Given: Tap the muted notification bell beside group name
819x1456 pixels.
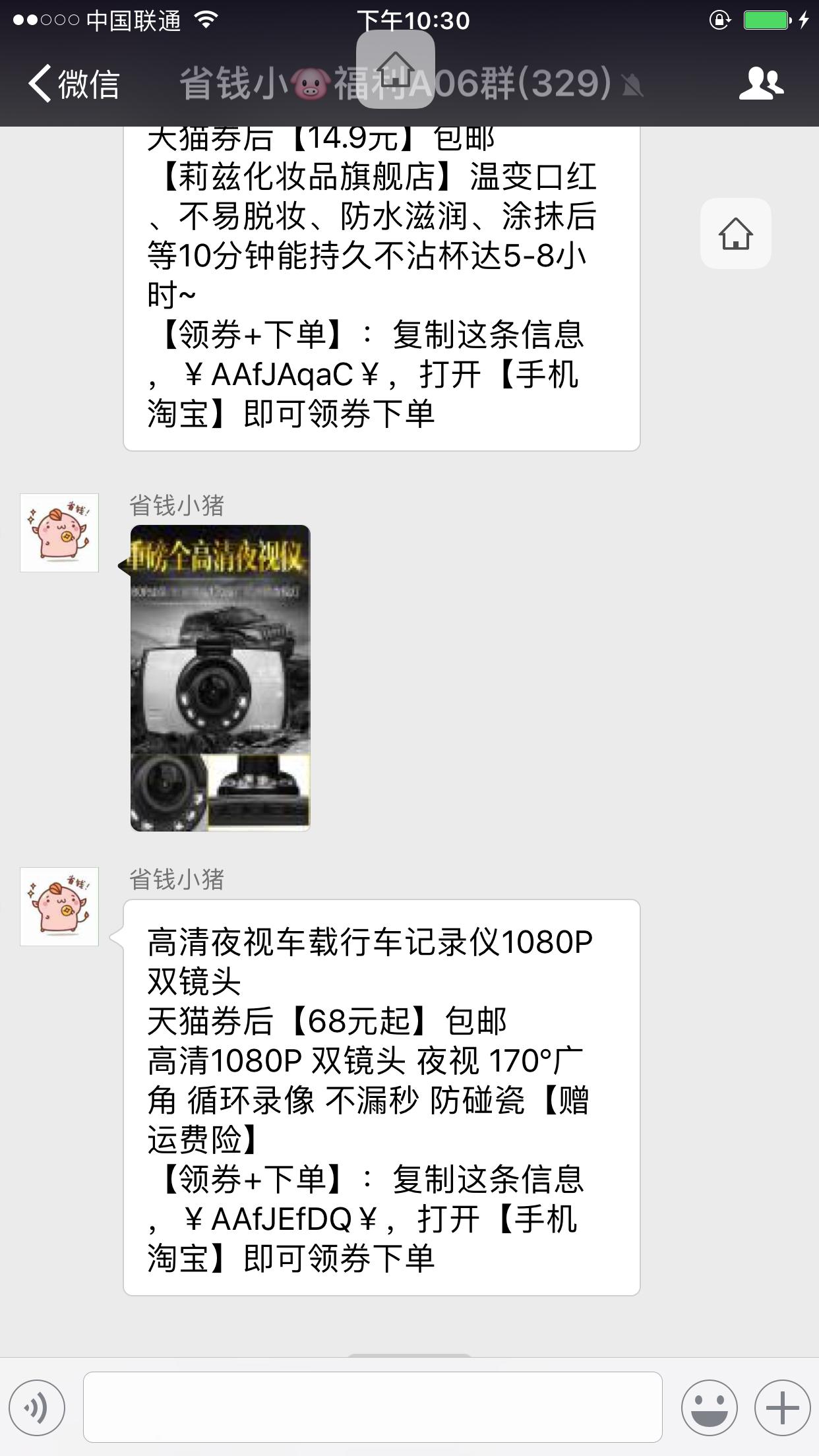Looking at the screenshot, I should click(x=633, y=86).
